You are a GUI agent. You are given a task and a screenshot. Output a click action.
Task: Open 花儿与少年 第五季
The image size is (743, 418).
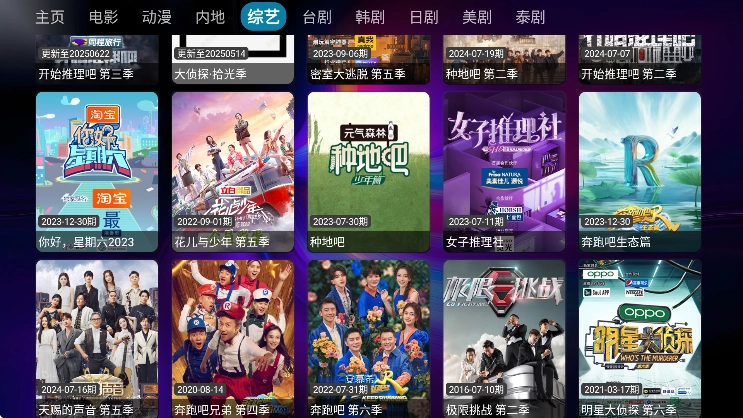click(x=233, y=171)
